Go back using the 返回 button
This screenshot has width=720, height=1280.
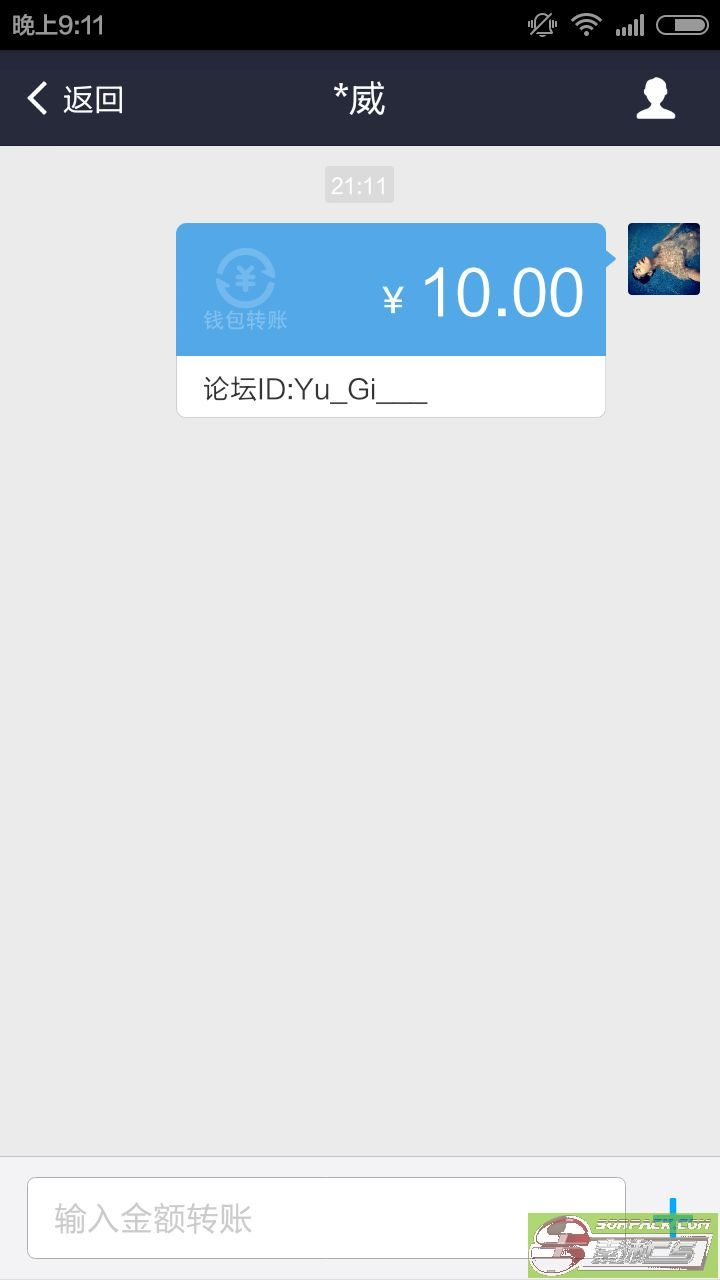coord(75,99)
